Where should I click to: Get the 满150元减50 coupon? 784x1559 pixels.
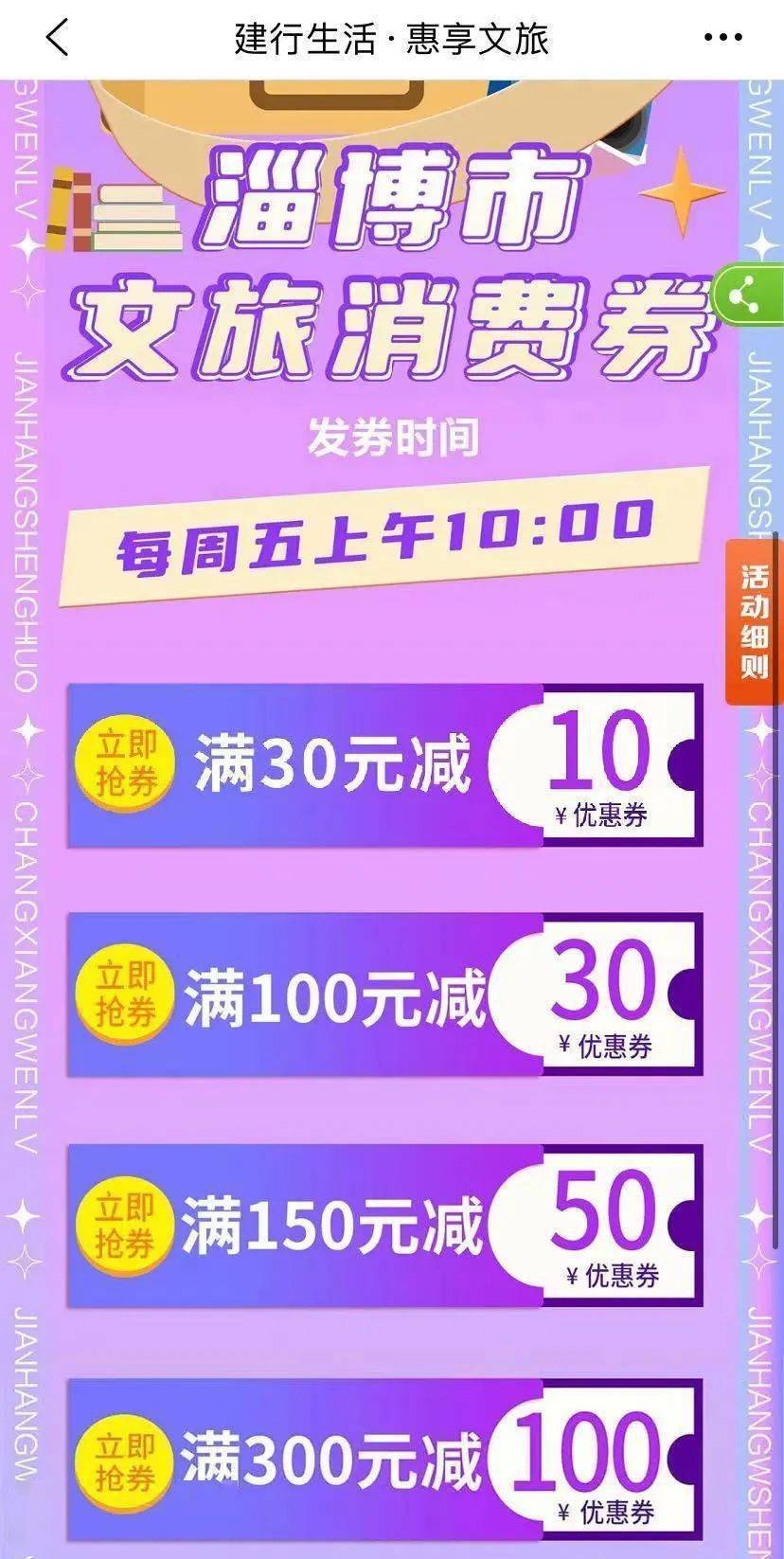point(126,1225)
